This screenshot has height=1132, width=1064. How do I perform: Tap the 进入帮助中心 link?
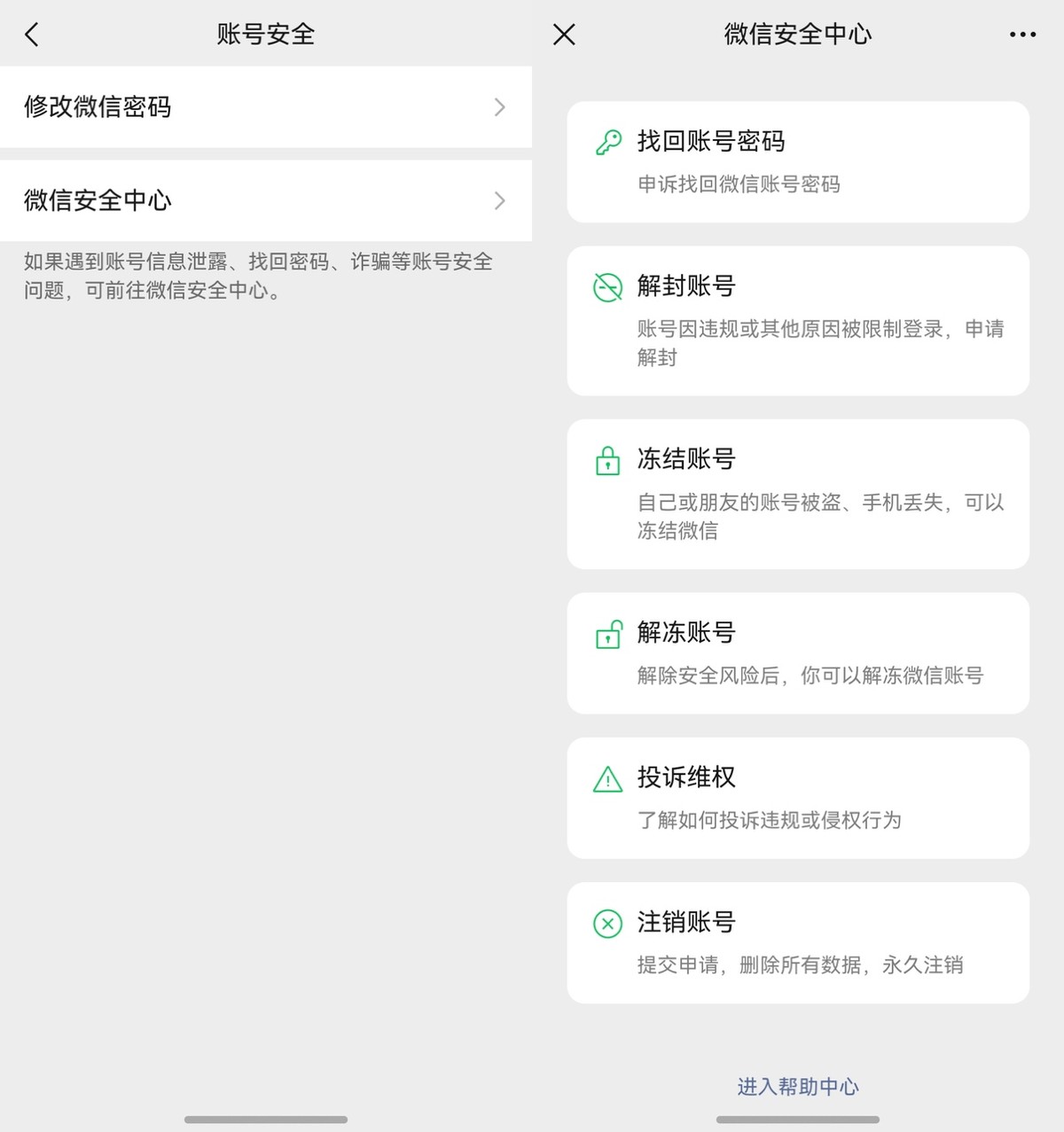coord(797,1085)
